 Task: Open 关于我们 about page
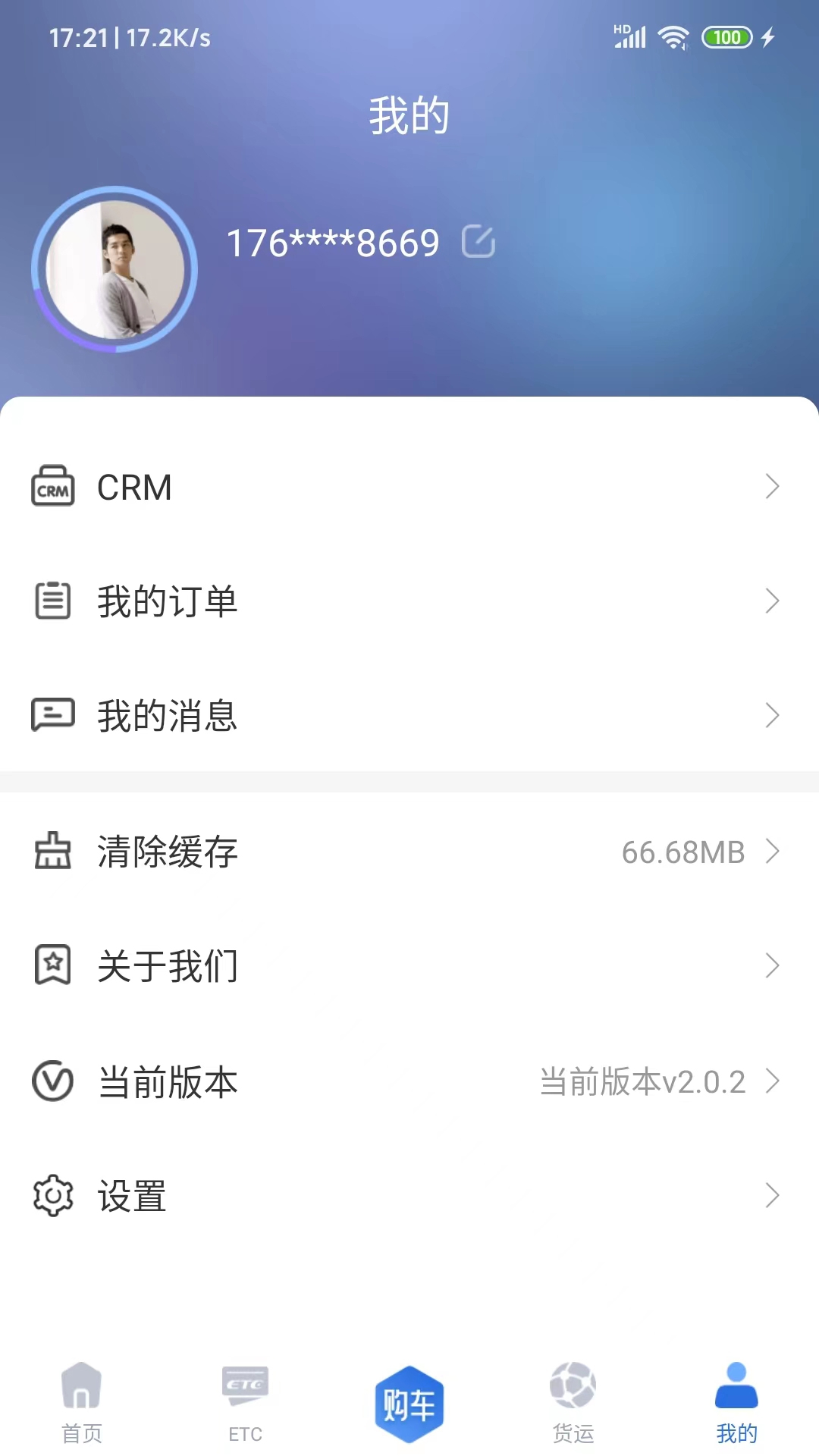point(168,965)
